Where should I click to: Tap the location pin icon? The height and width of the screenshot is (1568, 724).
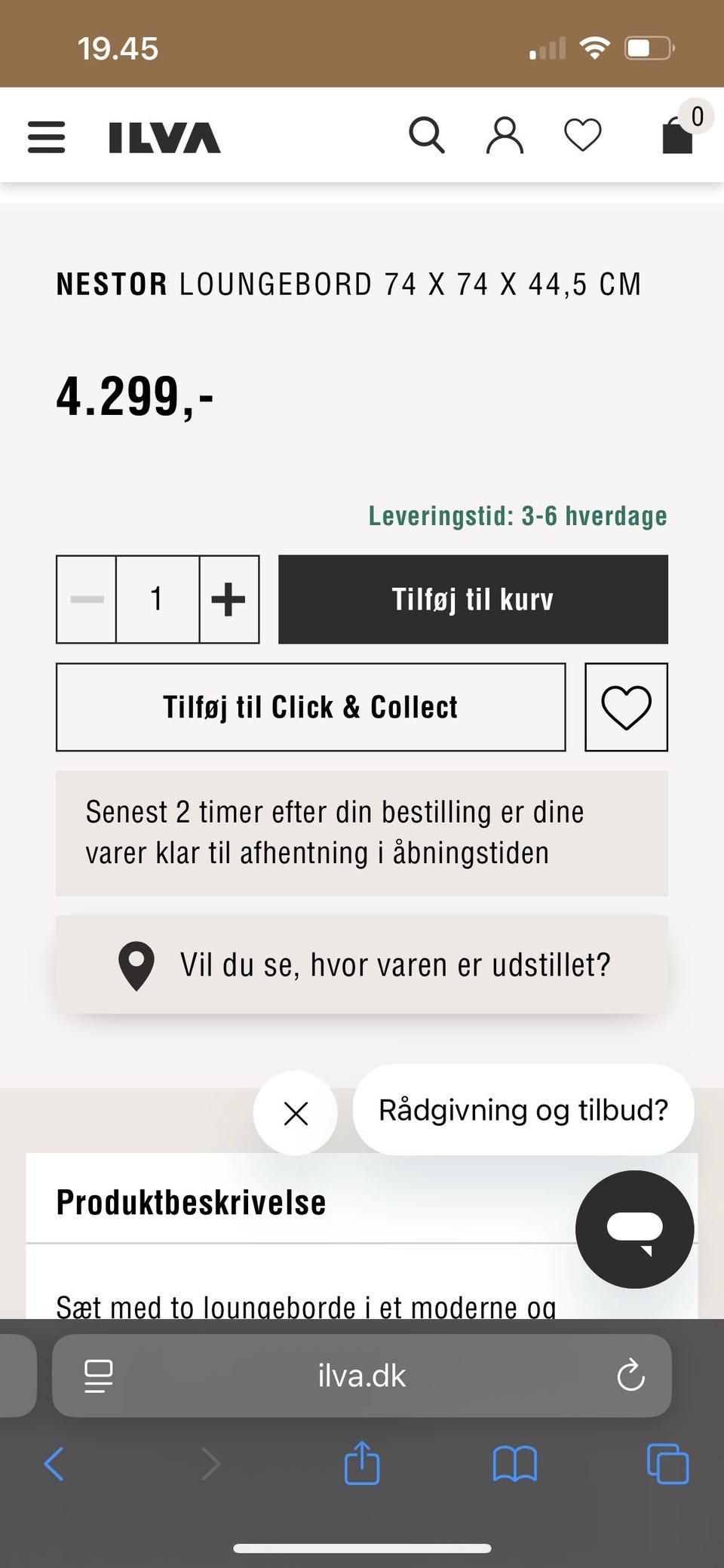pos(135,964)
